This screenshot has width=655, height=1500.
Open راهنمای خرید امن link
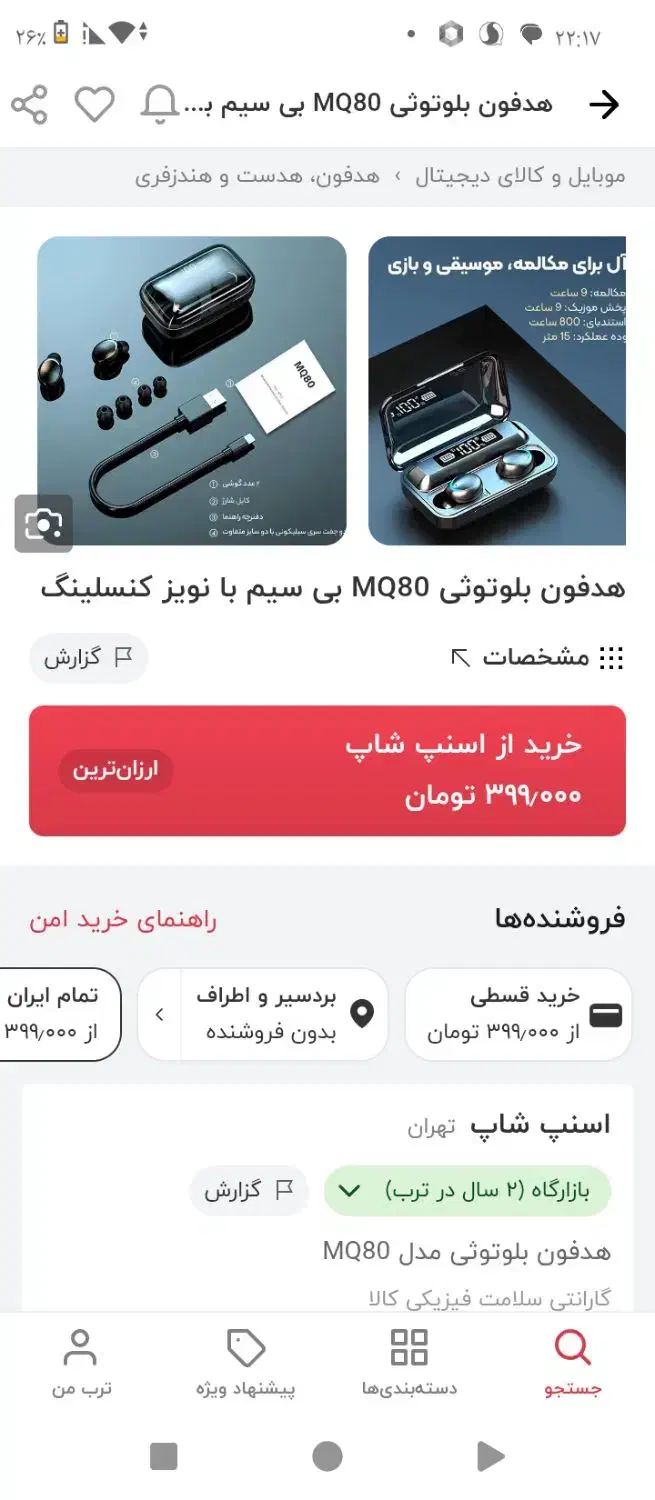123,920
